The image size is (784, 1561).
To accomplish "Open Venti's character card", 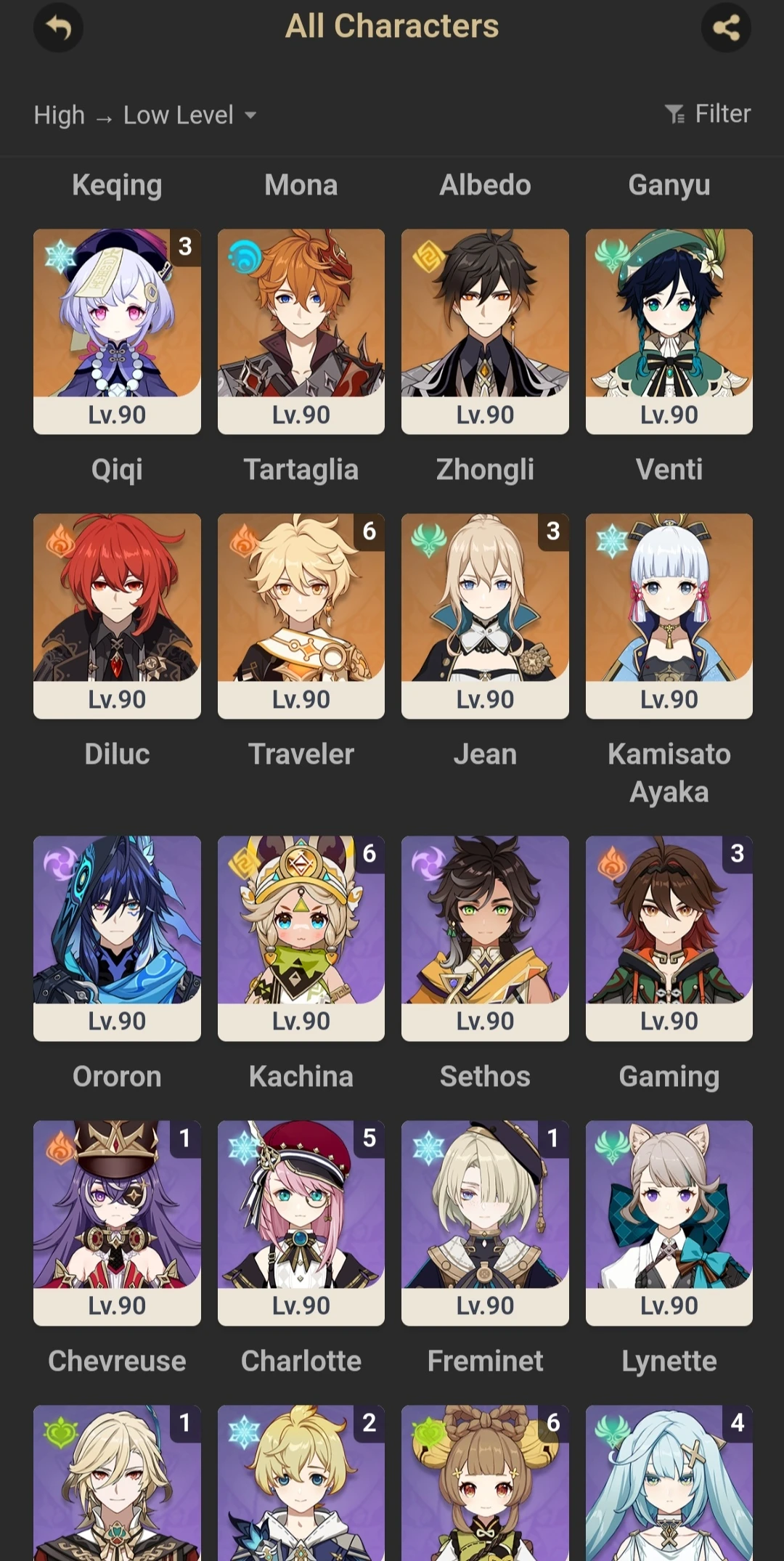I will (x=669, y=330).
